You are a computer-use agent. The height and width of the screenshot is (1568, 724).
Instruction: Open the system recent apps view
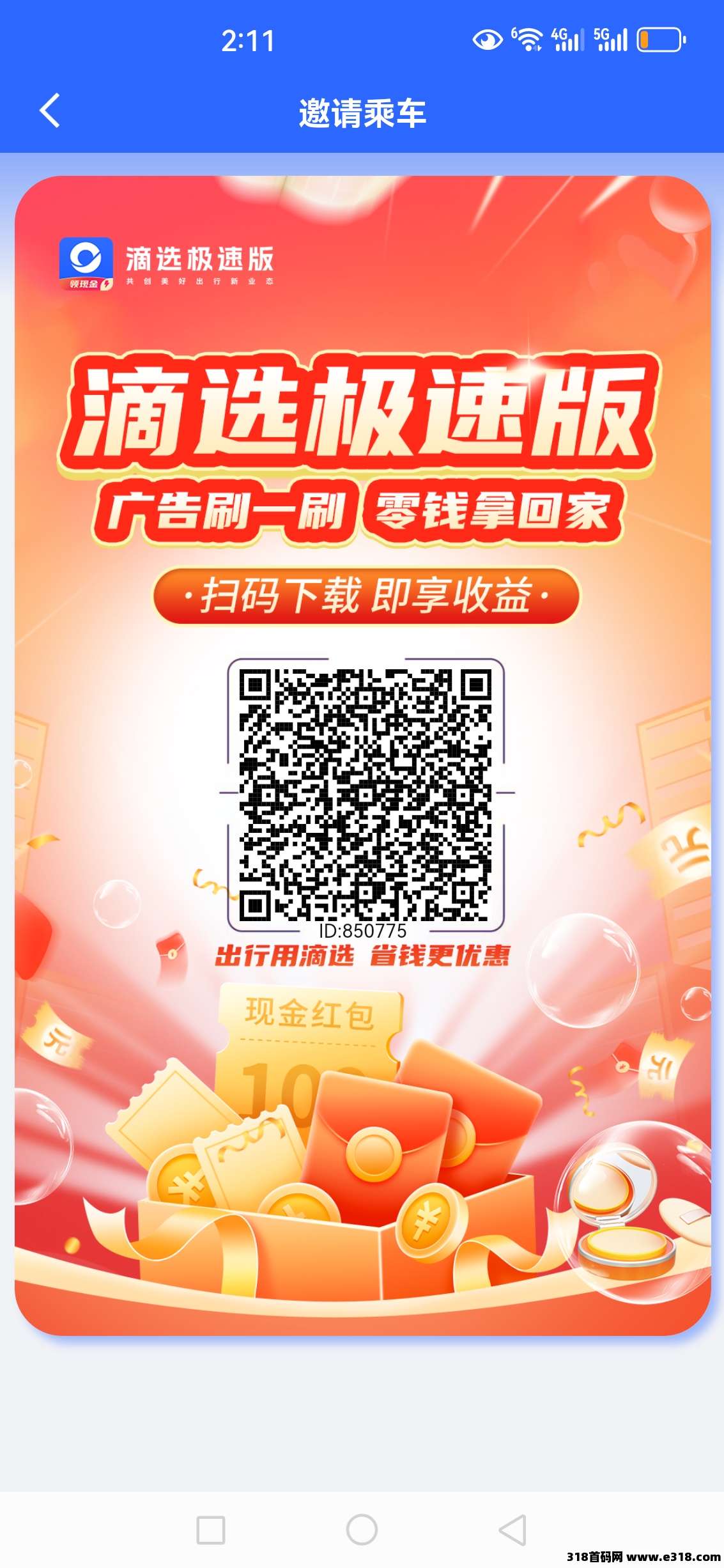point(211,1530)
